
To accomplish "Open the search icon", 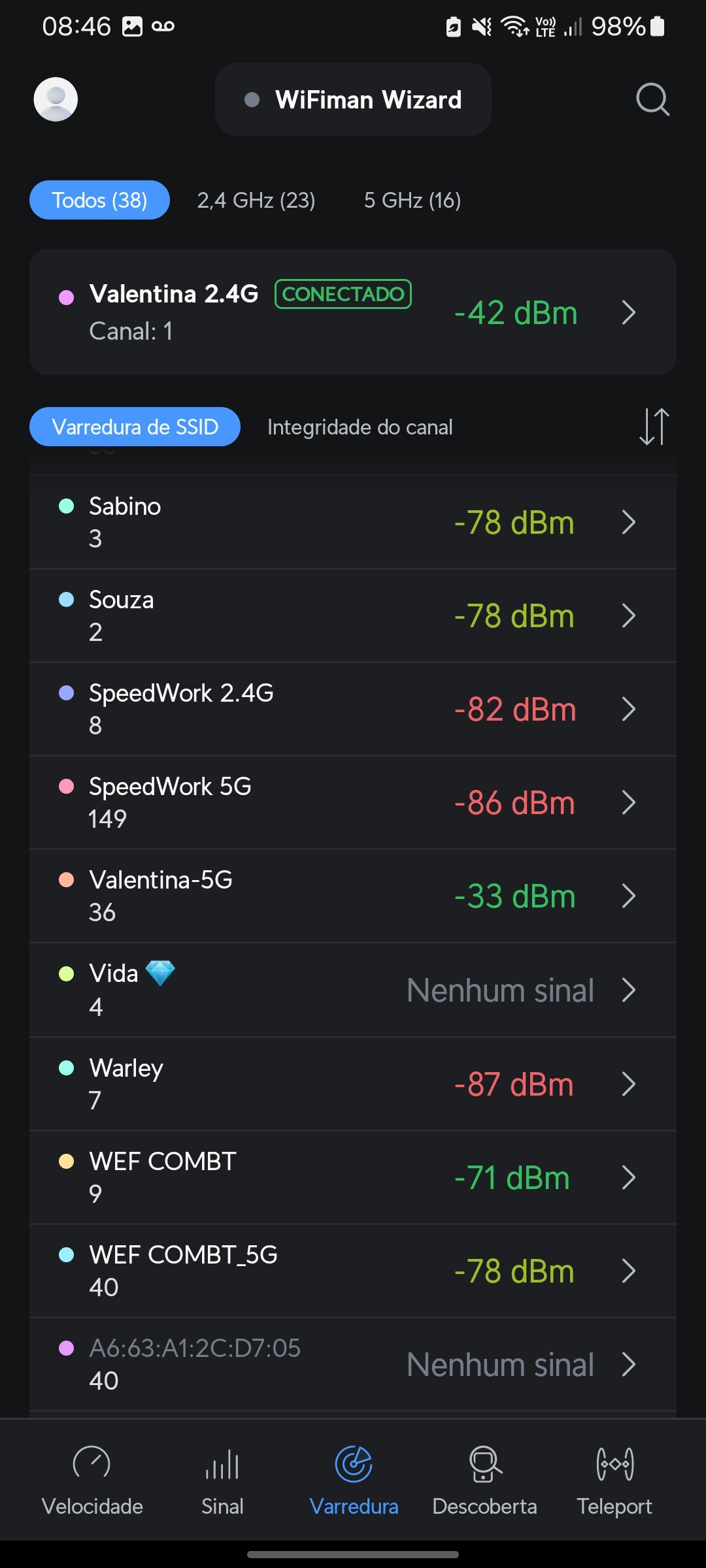I will point(652,99).
